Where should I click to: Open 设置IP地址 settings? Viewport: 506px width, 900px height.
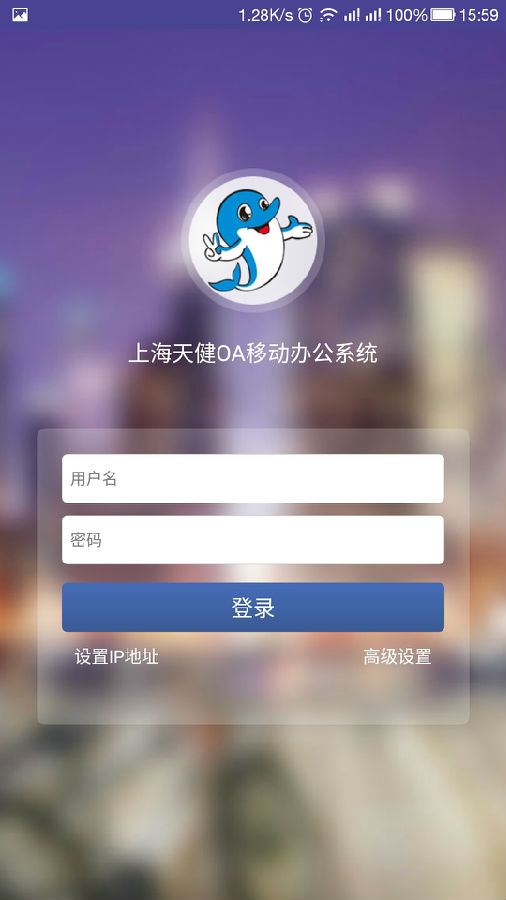click(x=116, y=657)
